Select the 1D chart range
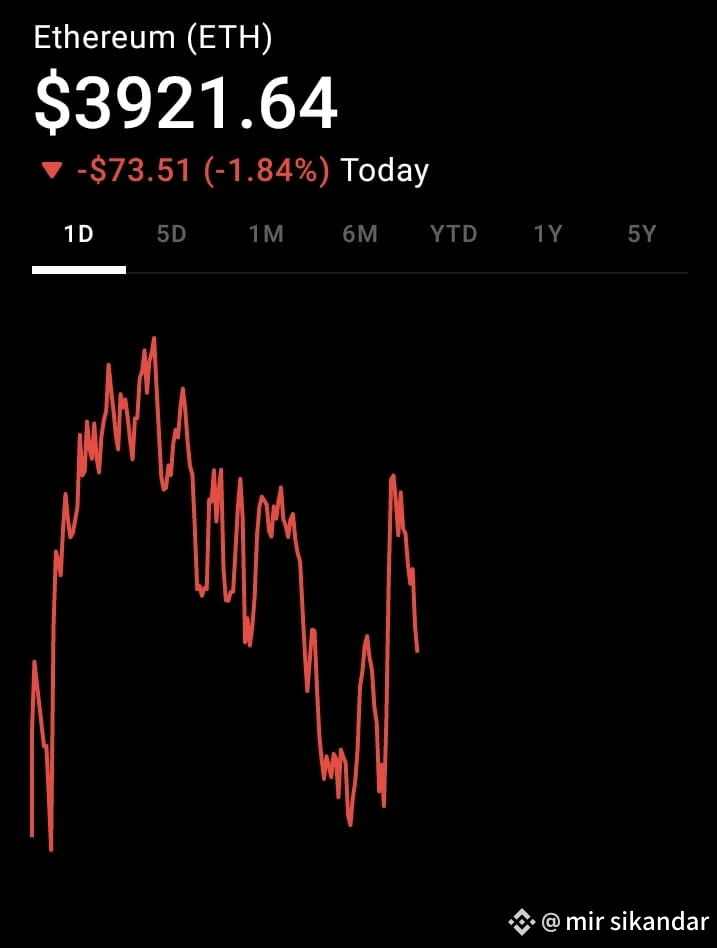 point(79,234)
